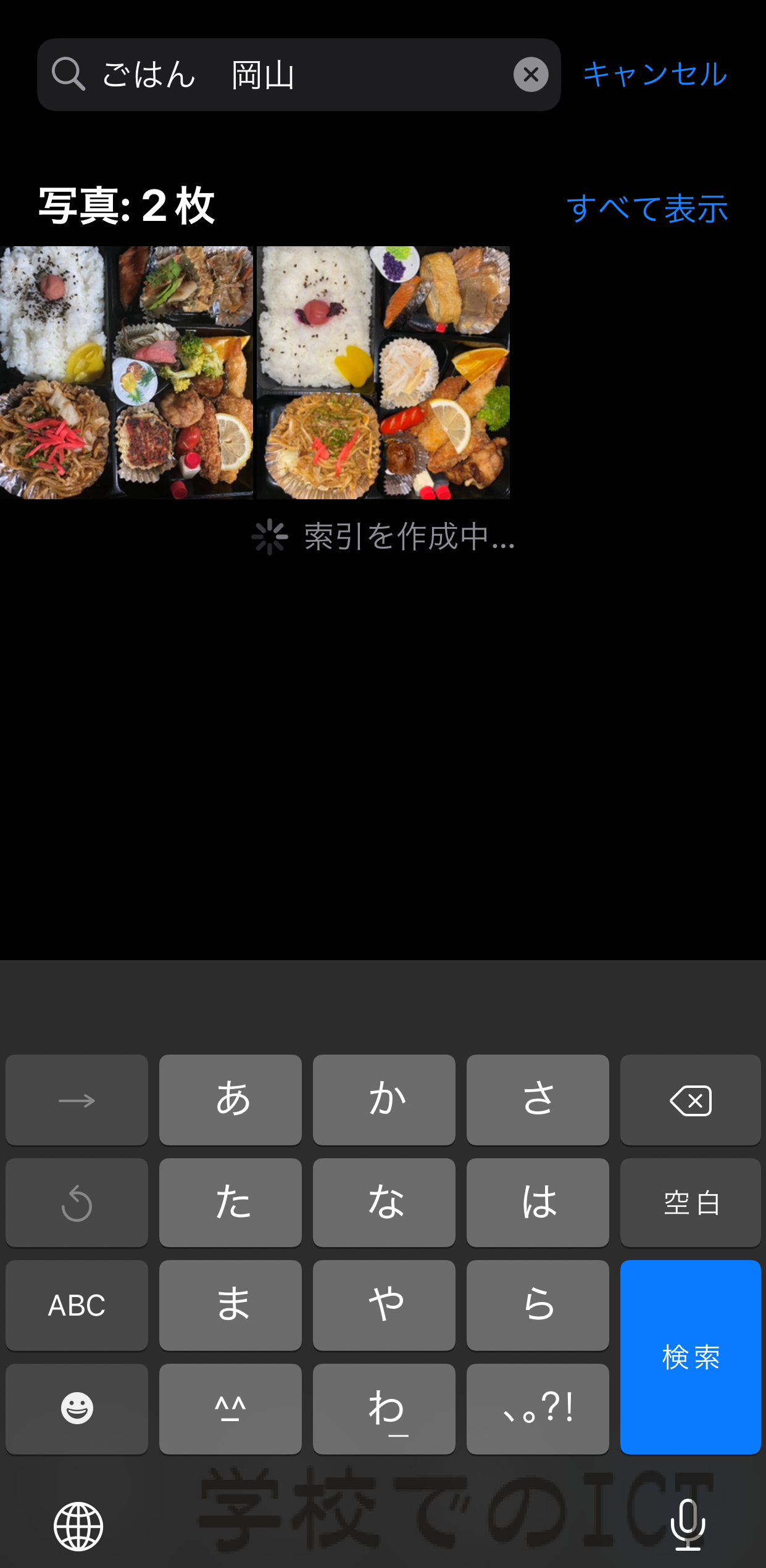Open the first bento photo result

(x=127, y=372)
